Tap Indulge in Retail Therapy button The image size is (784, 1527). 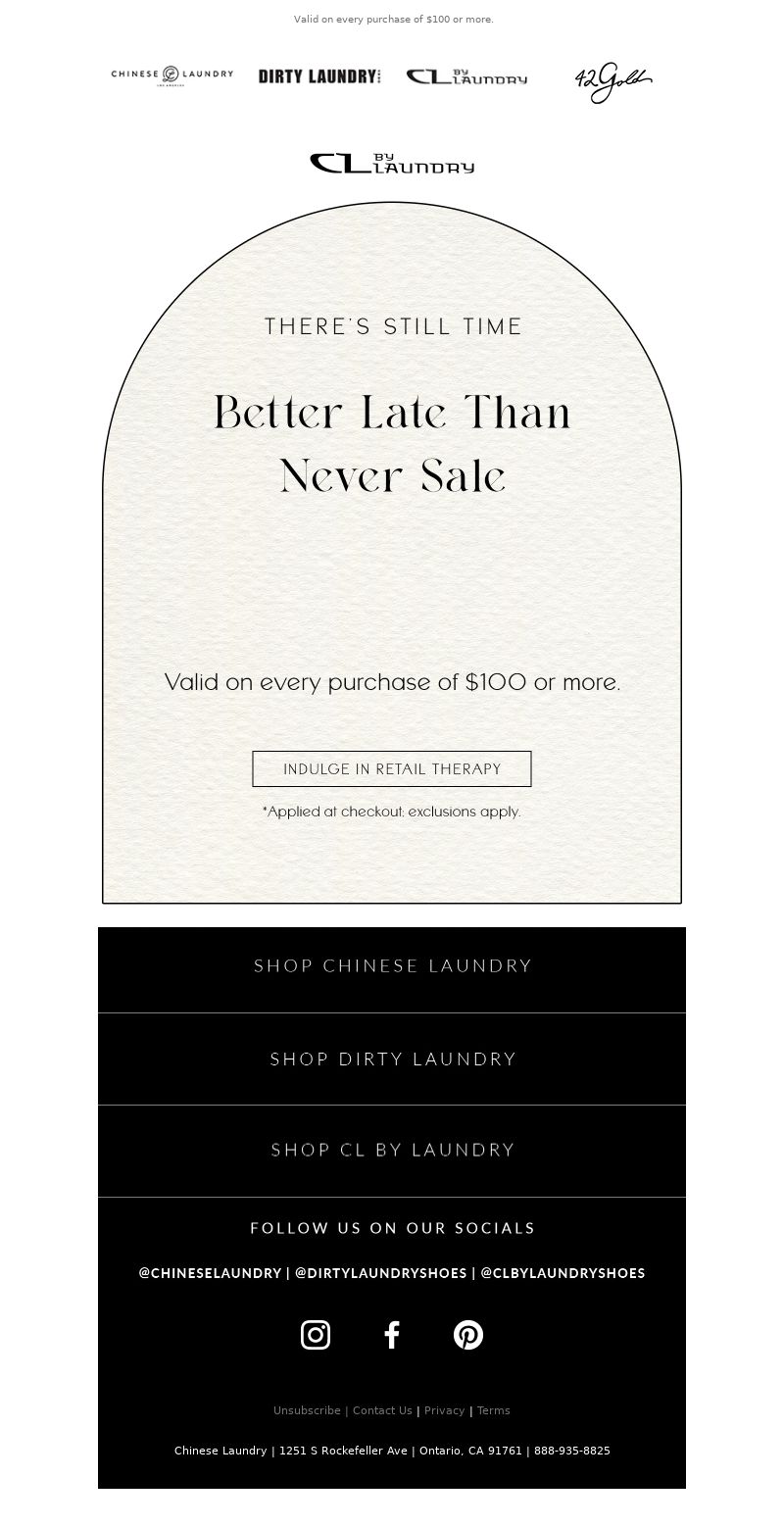(392, 769)
